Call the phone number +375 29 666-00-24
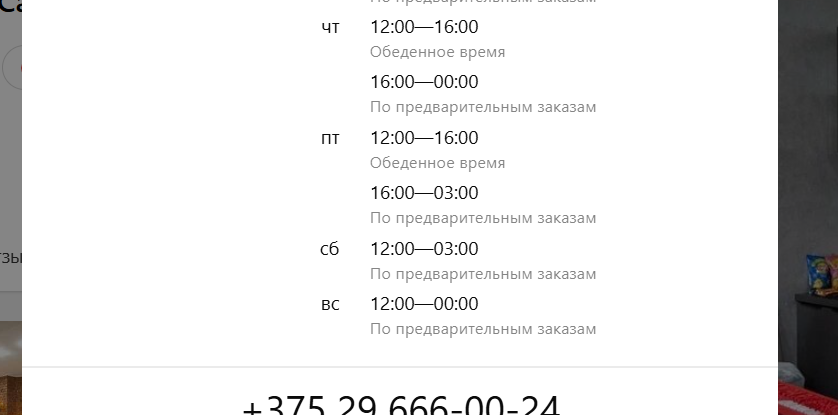Screen dimensions: 838x415 400,405
